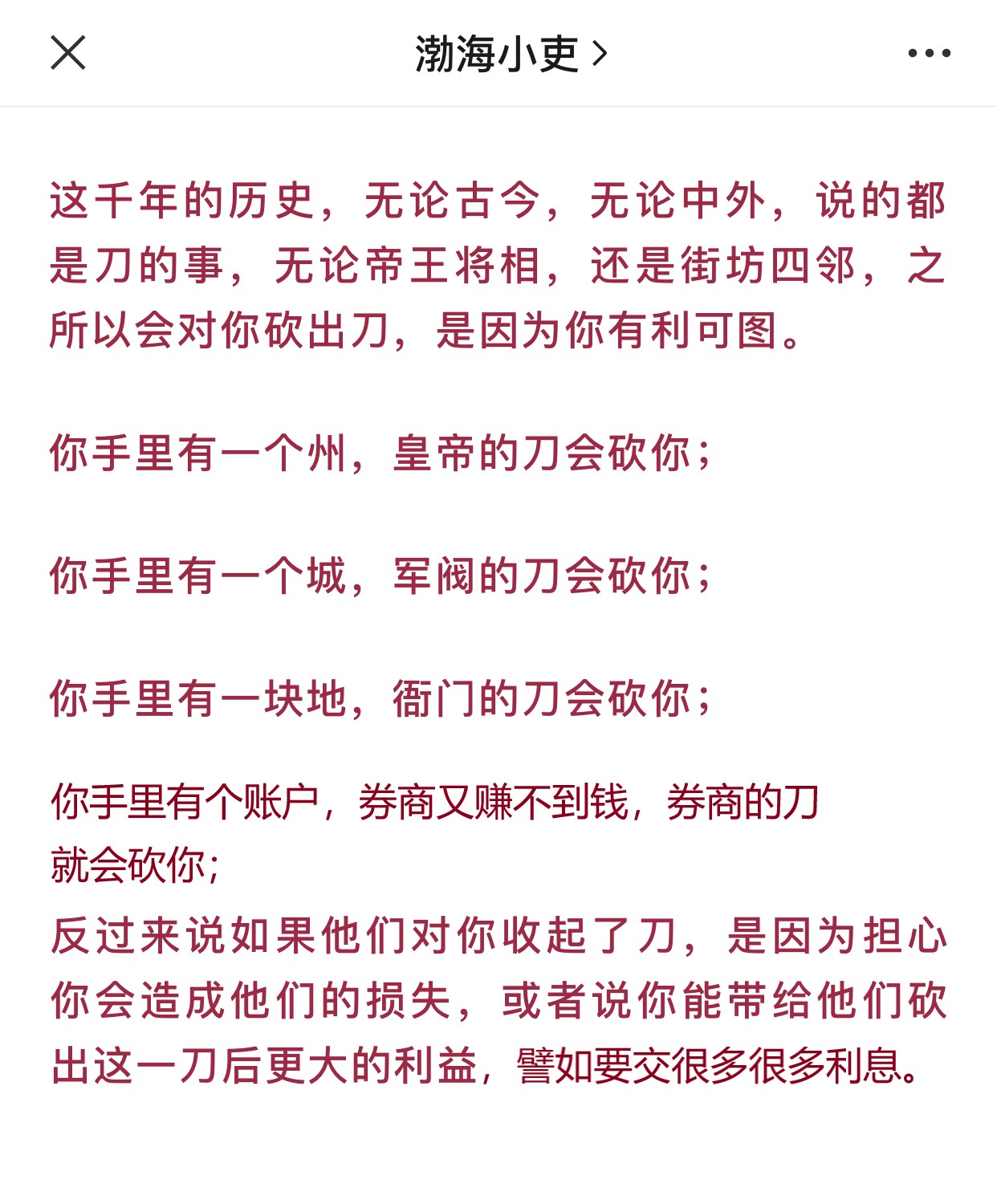Open the three-dot more options menu
Image resolution: width=997 pixels, height=1204 pixels.
point(929,54)
